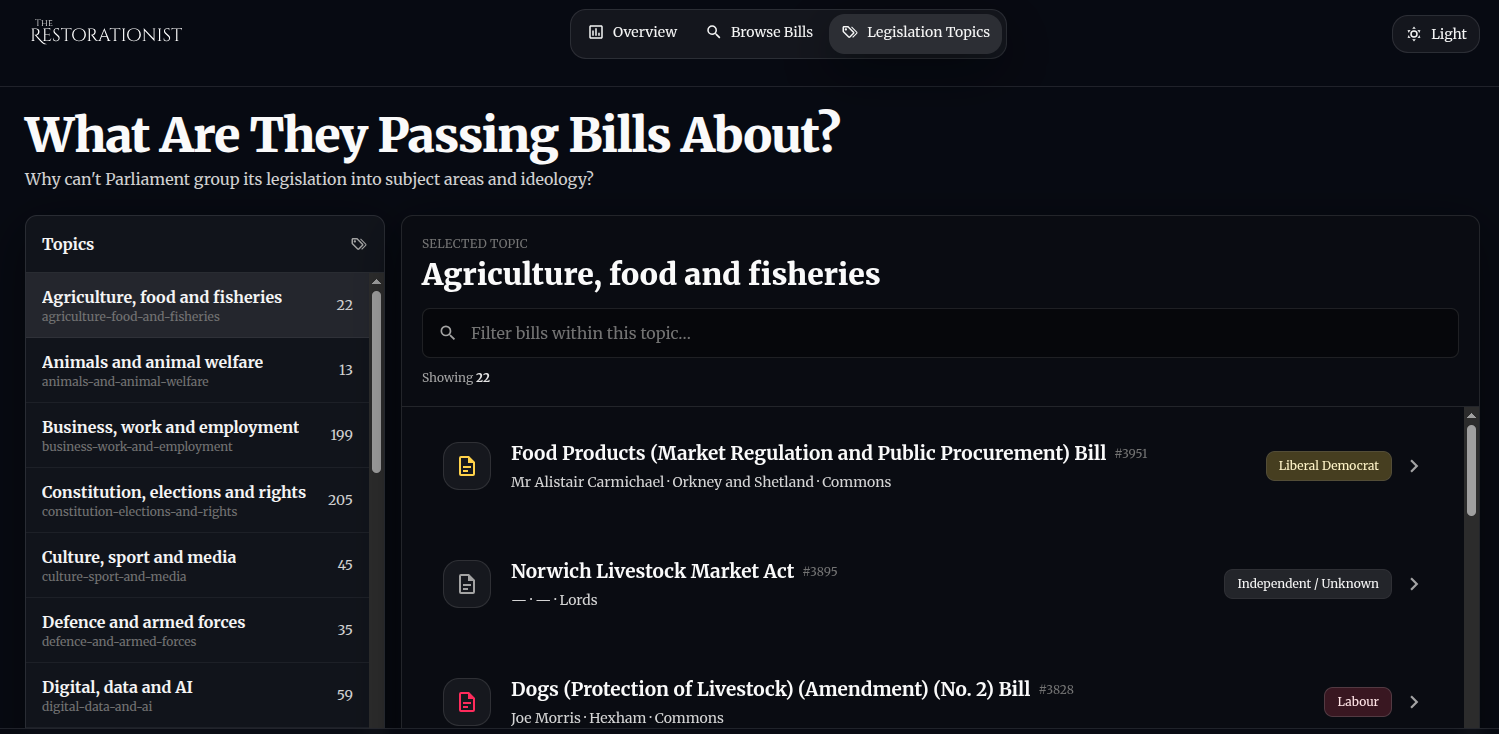Open the Dogs (Protection of Livestock) Bill
1499x734 pixels.
[770, 690]
